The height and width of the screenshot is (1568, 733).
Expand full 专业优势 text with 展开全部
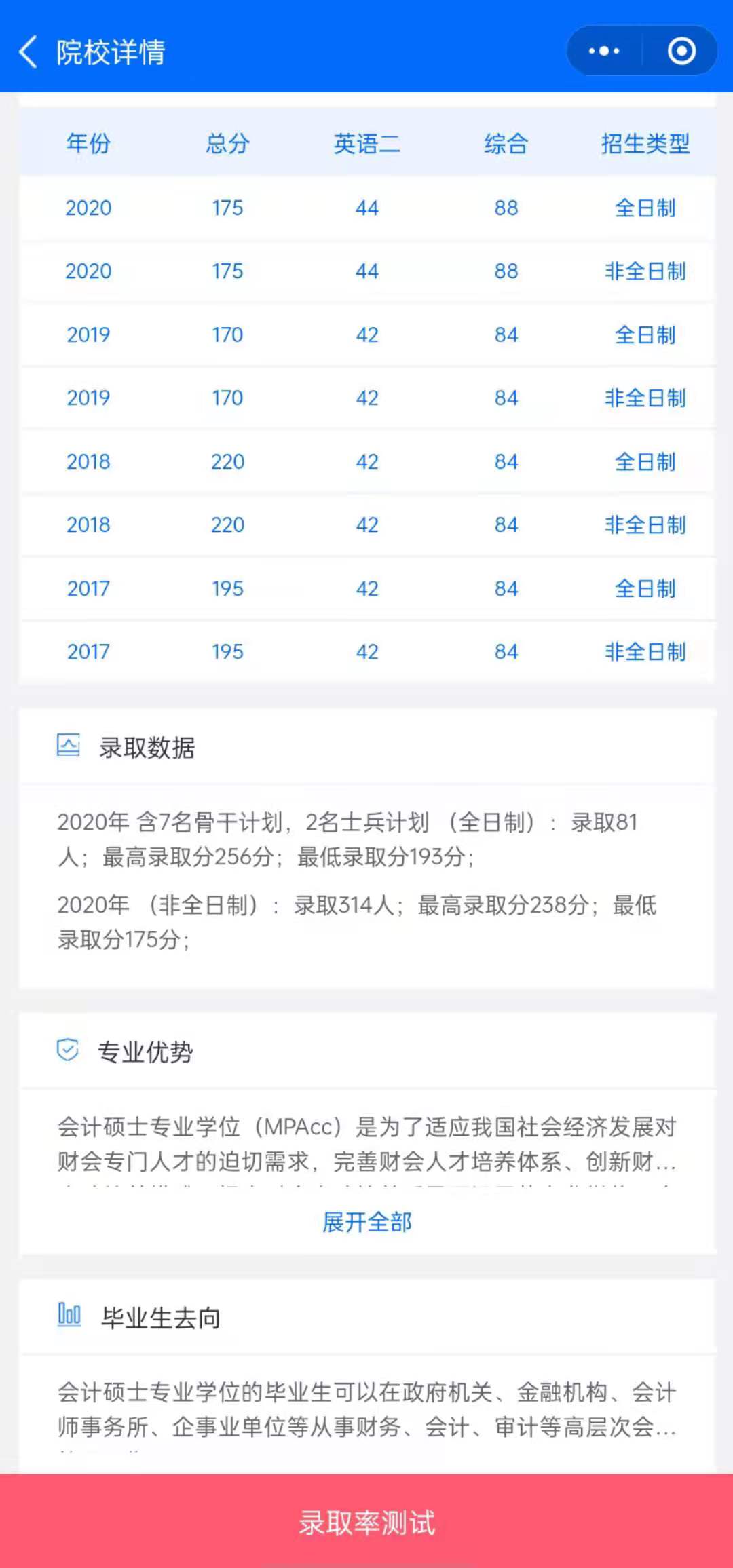pos(366,1222)
